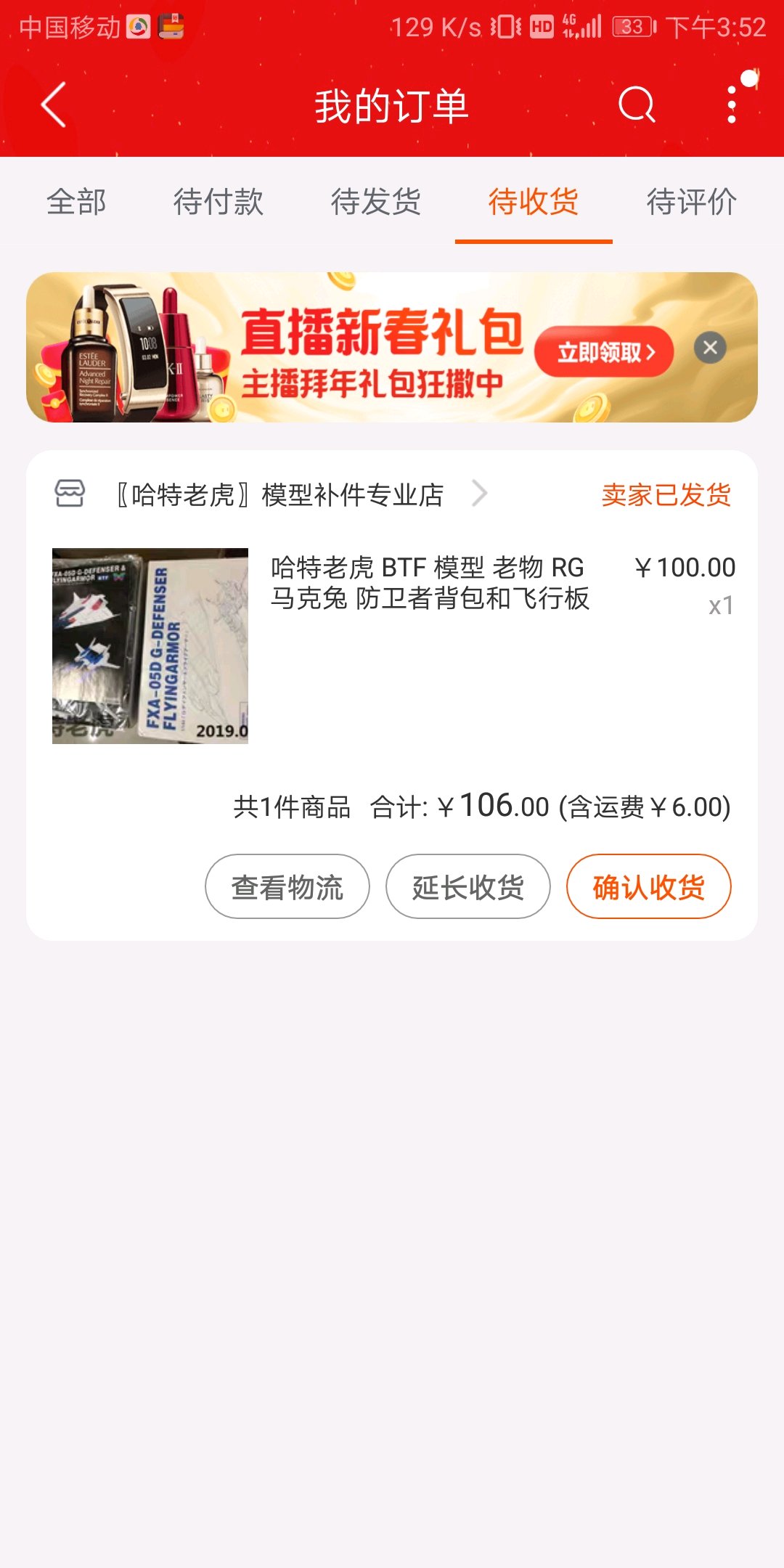Open the 哈特老虎 BTF 模型 order item
Image resolution: width=784 pixels, height=1568 pixels.
point(392,645)
